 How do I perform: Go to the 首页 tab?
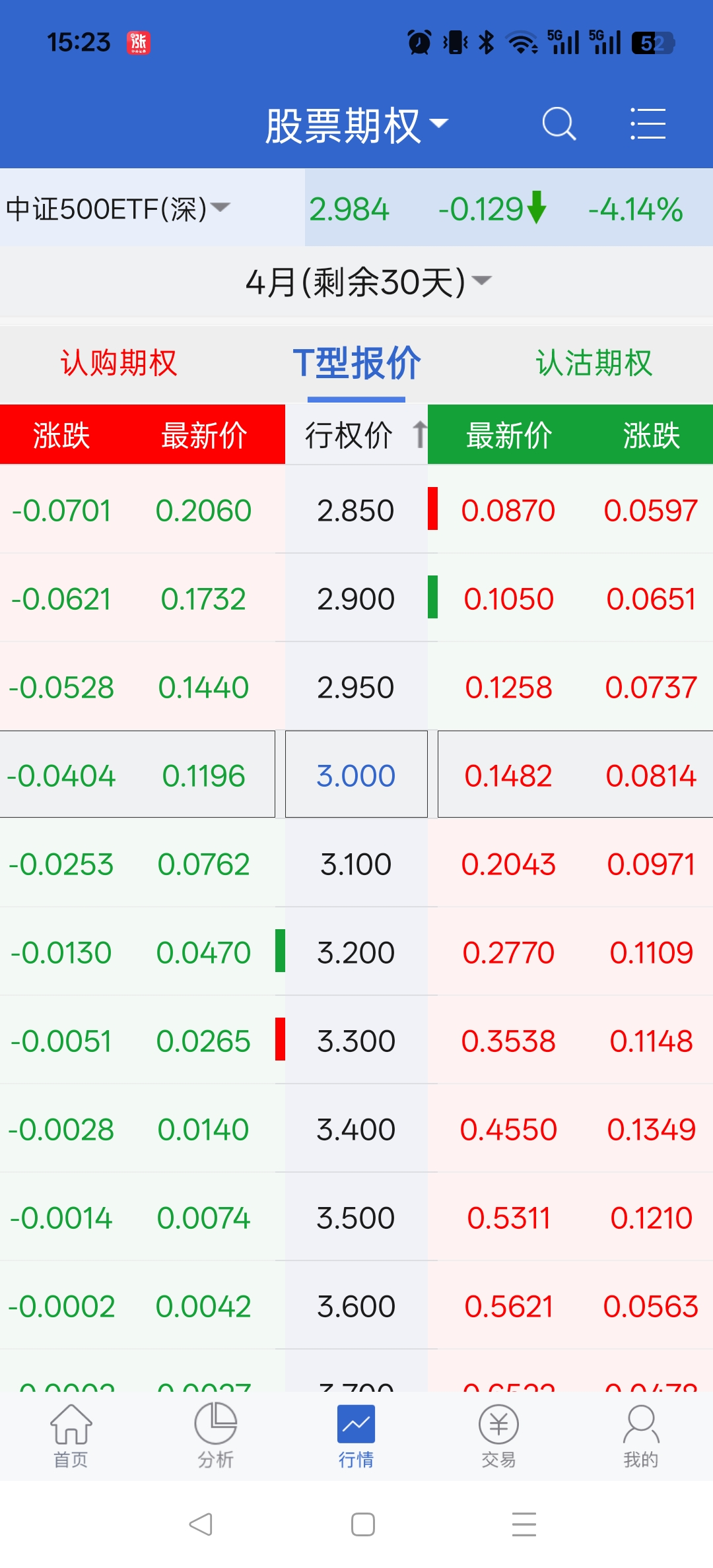coord(71,1436)
